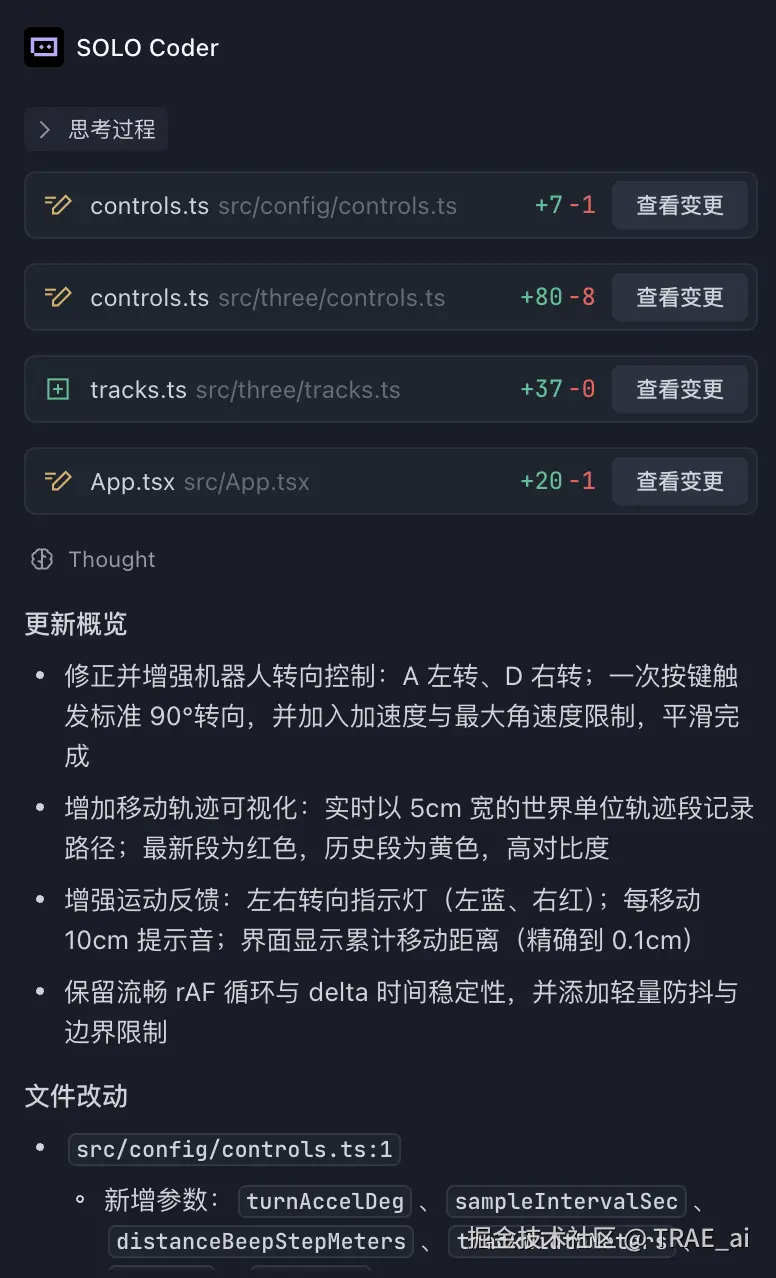Viewport: 776px width, 1278px height.
Task: View changes for App.tsx
Action: (x=679, y=482)
